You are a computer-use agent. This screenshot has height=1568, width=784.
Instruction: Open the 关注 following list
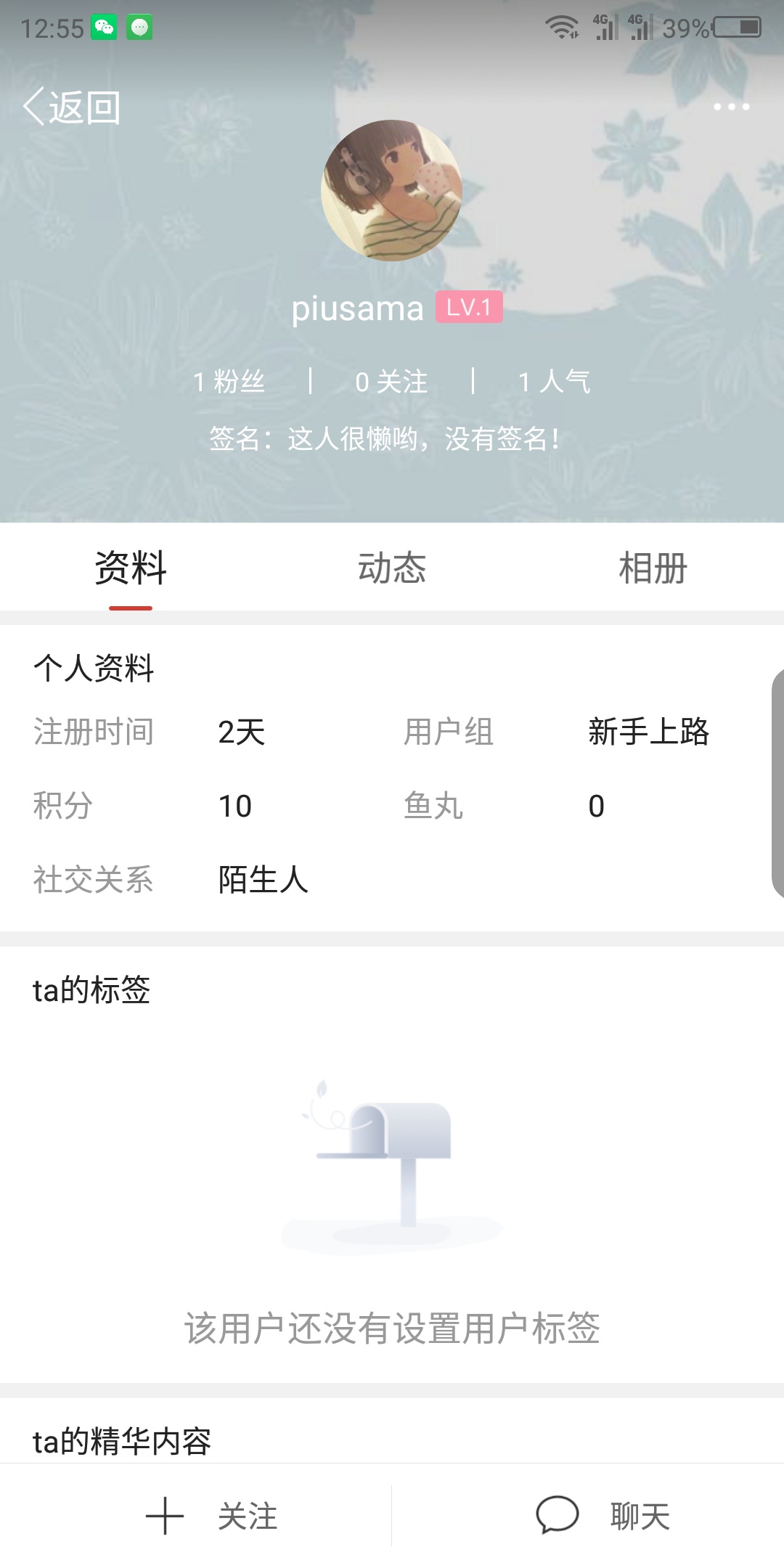(392, 381)
